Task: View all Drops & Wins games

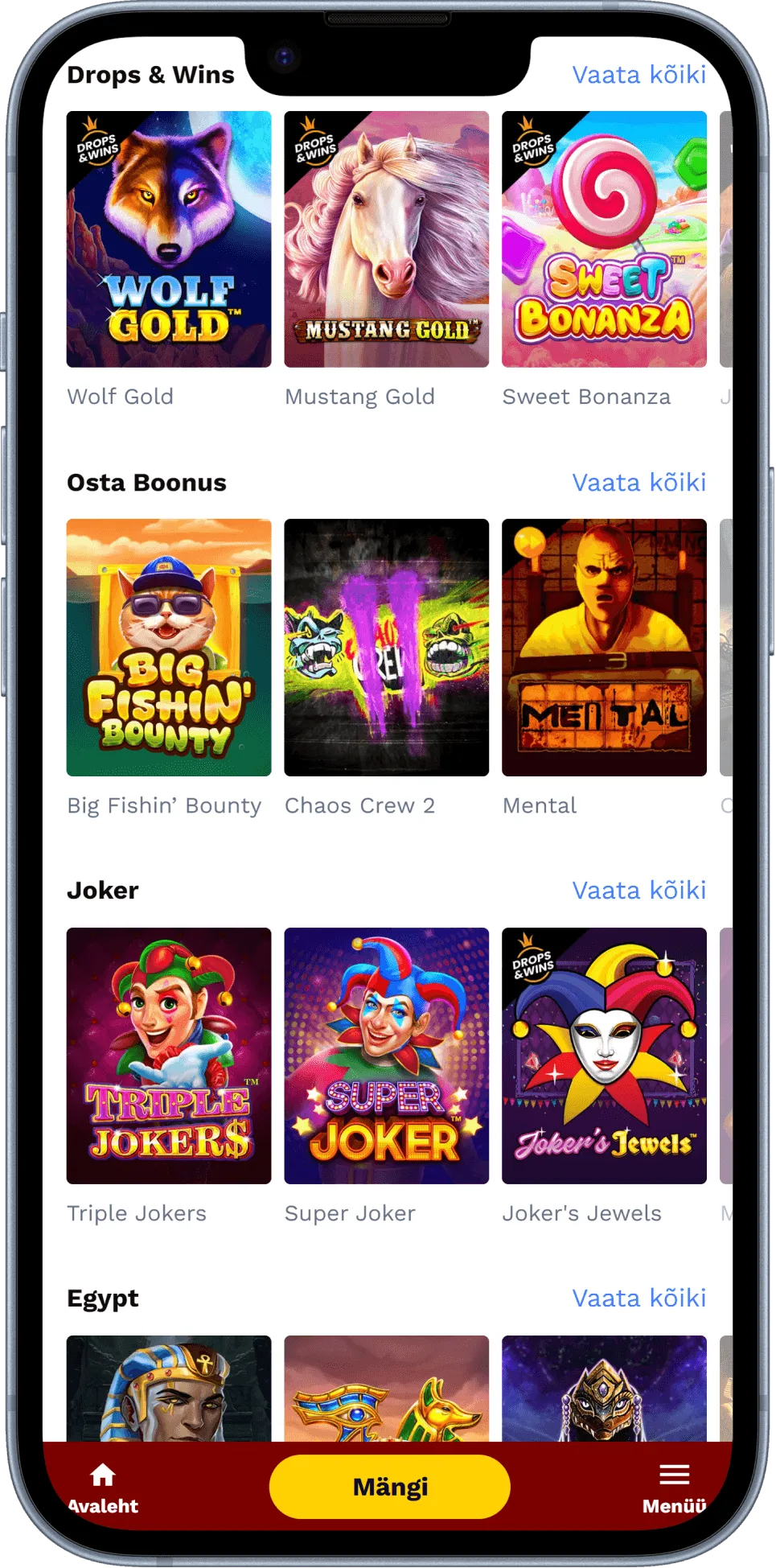Action: (638, 75)
